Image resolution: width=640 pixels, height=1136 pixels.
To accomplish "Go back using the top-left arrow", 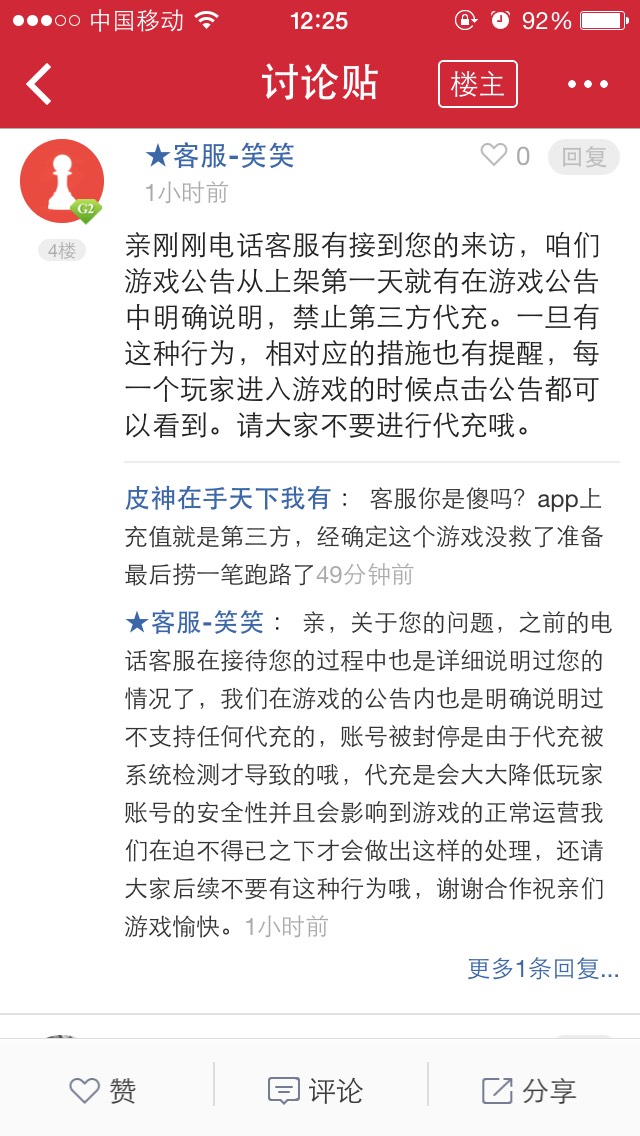I will (40, 84).
